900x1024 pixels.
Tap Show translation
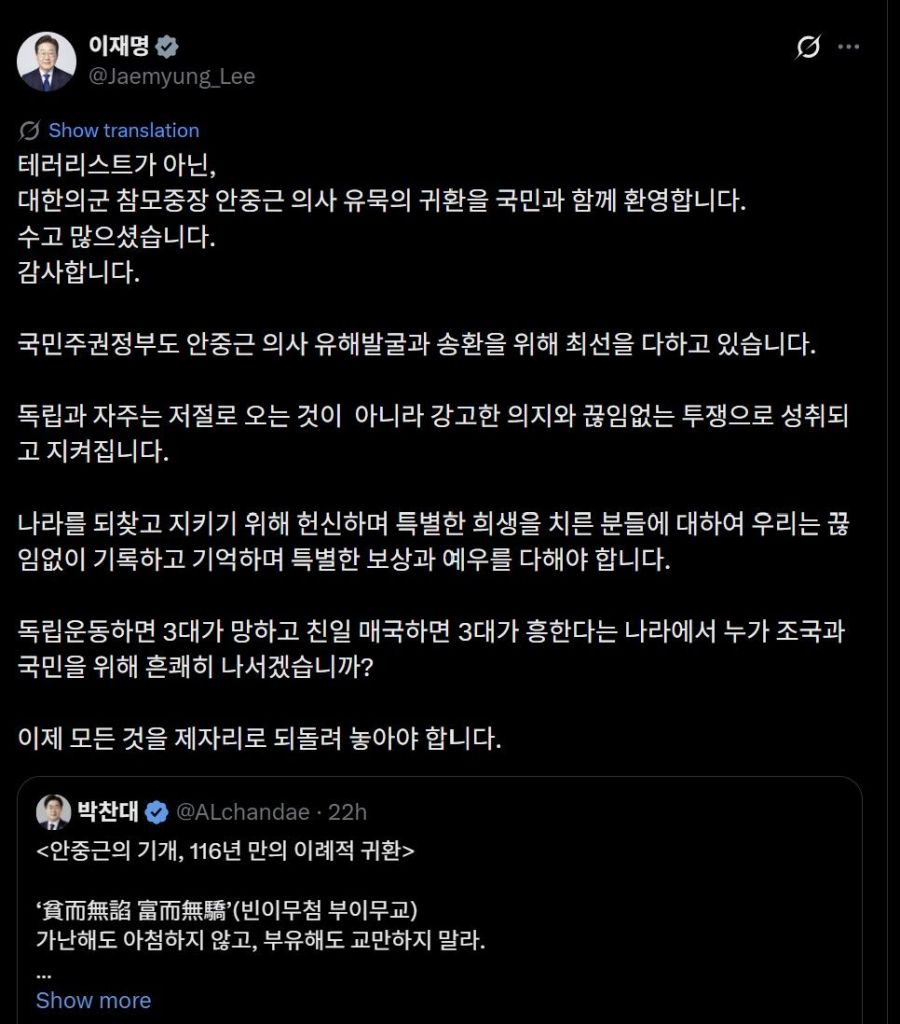123,130
